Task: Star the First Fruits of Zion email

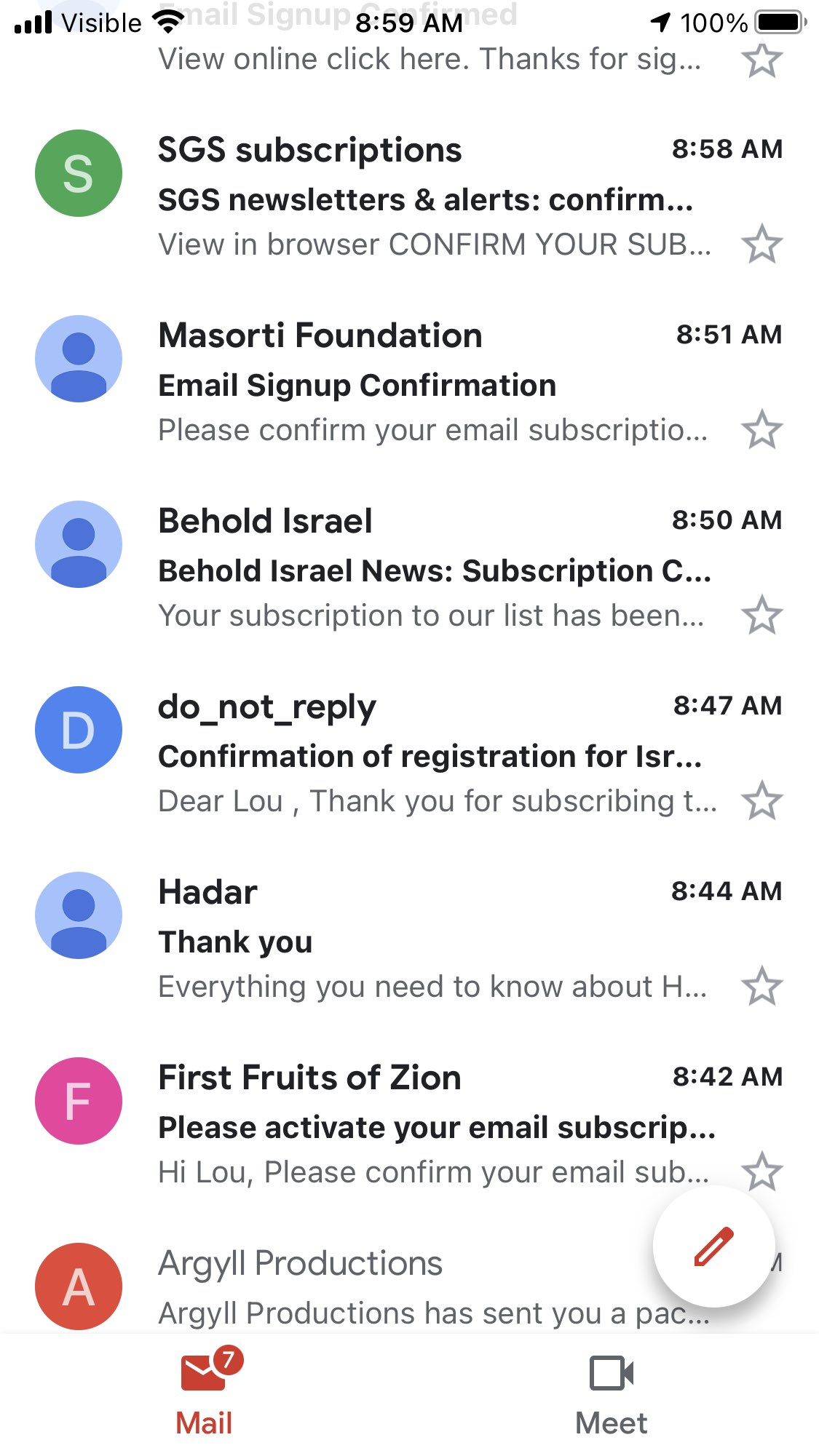Action: click(x=761, y=1171)
